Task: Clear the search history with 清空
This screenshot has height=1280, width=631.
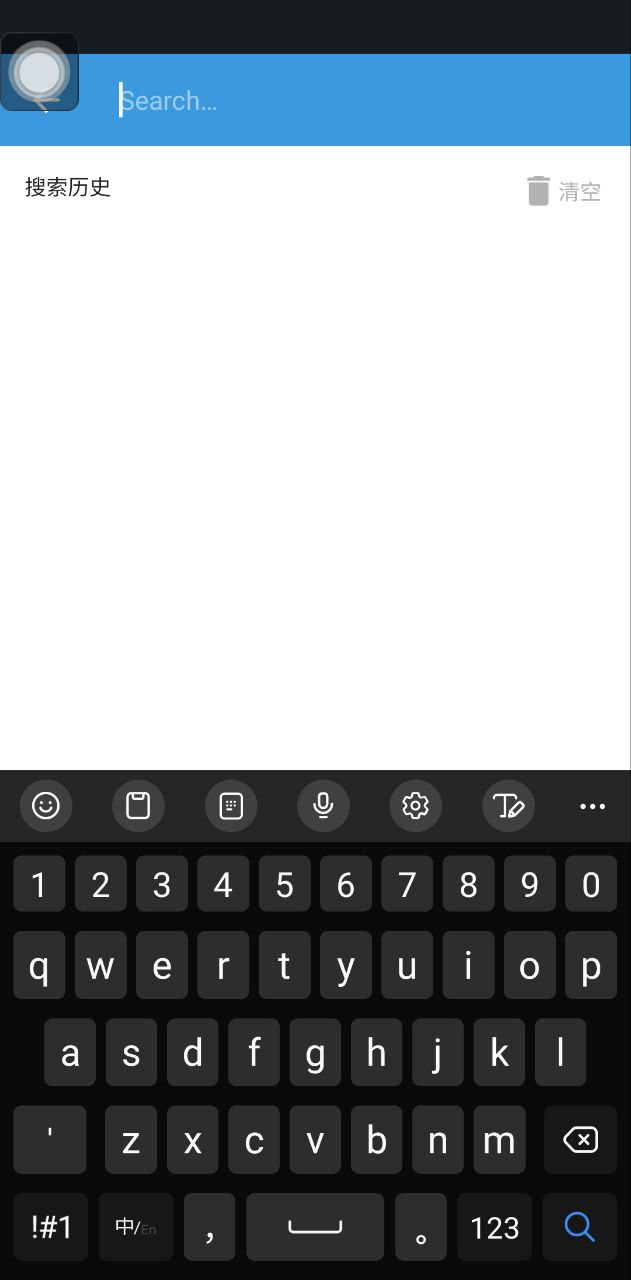Action: (564, 191)
